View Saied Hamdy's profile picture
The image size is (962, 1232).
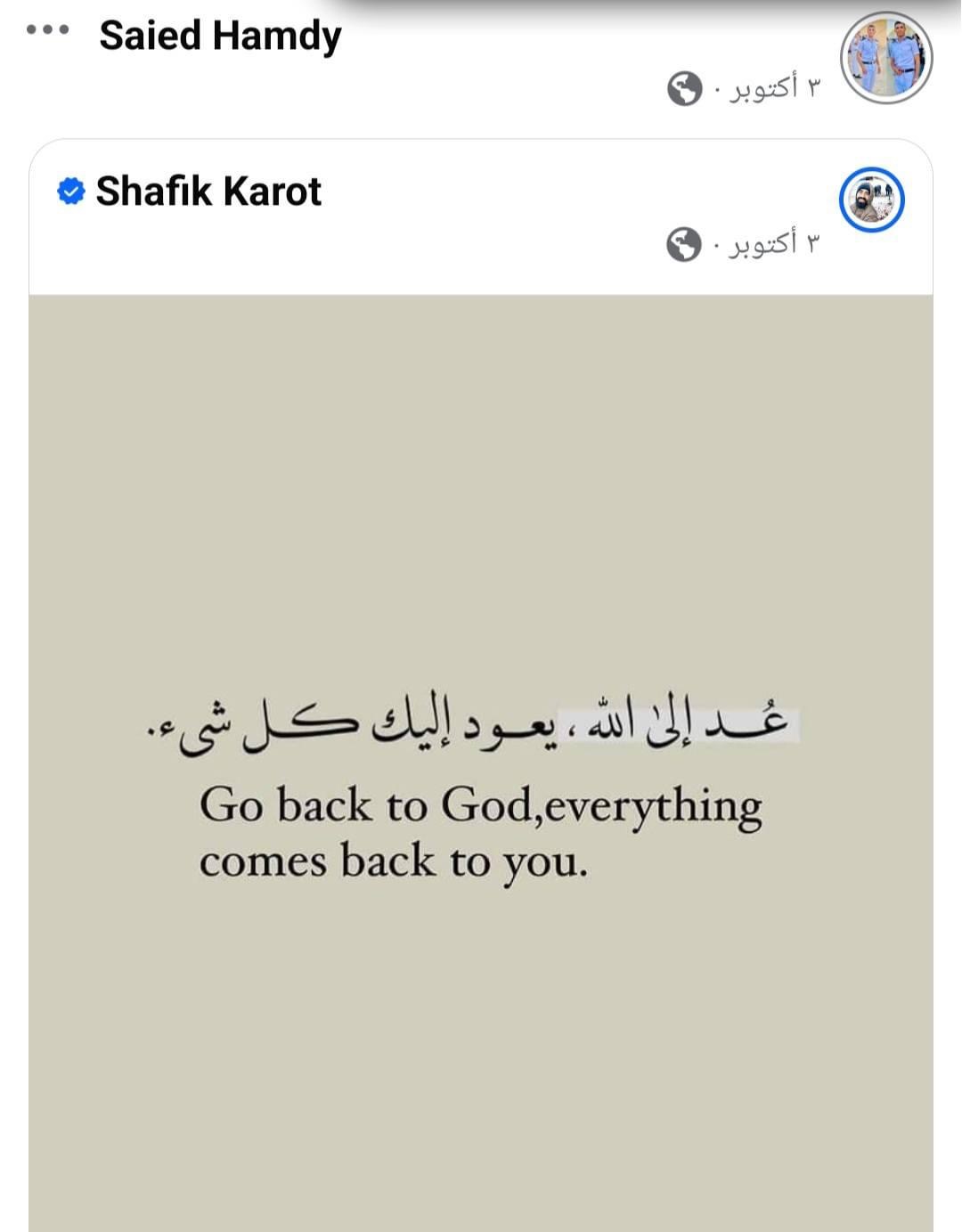pos(885,59)
